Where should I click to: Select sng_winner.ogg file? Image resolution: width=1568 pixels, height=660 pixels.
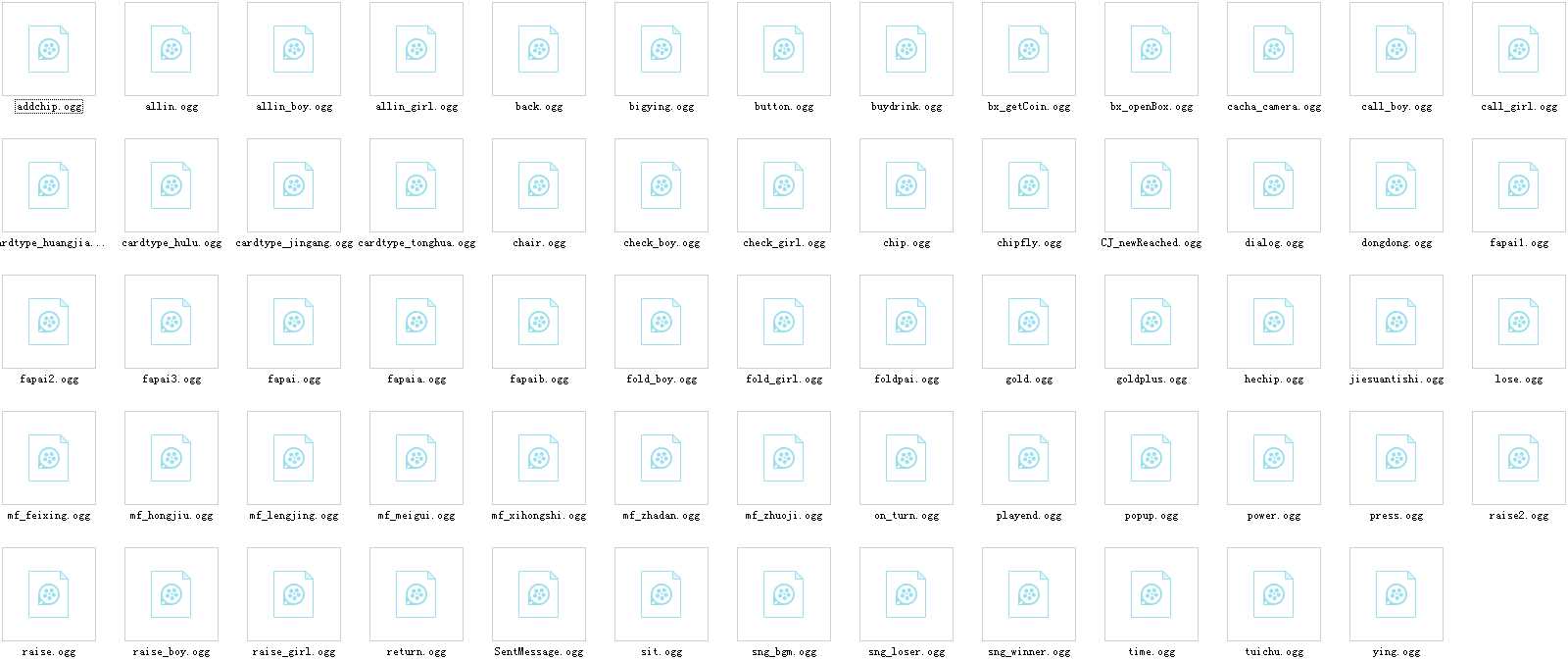[x=1029, y=594]
